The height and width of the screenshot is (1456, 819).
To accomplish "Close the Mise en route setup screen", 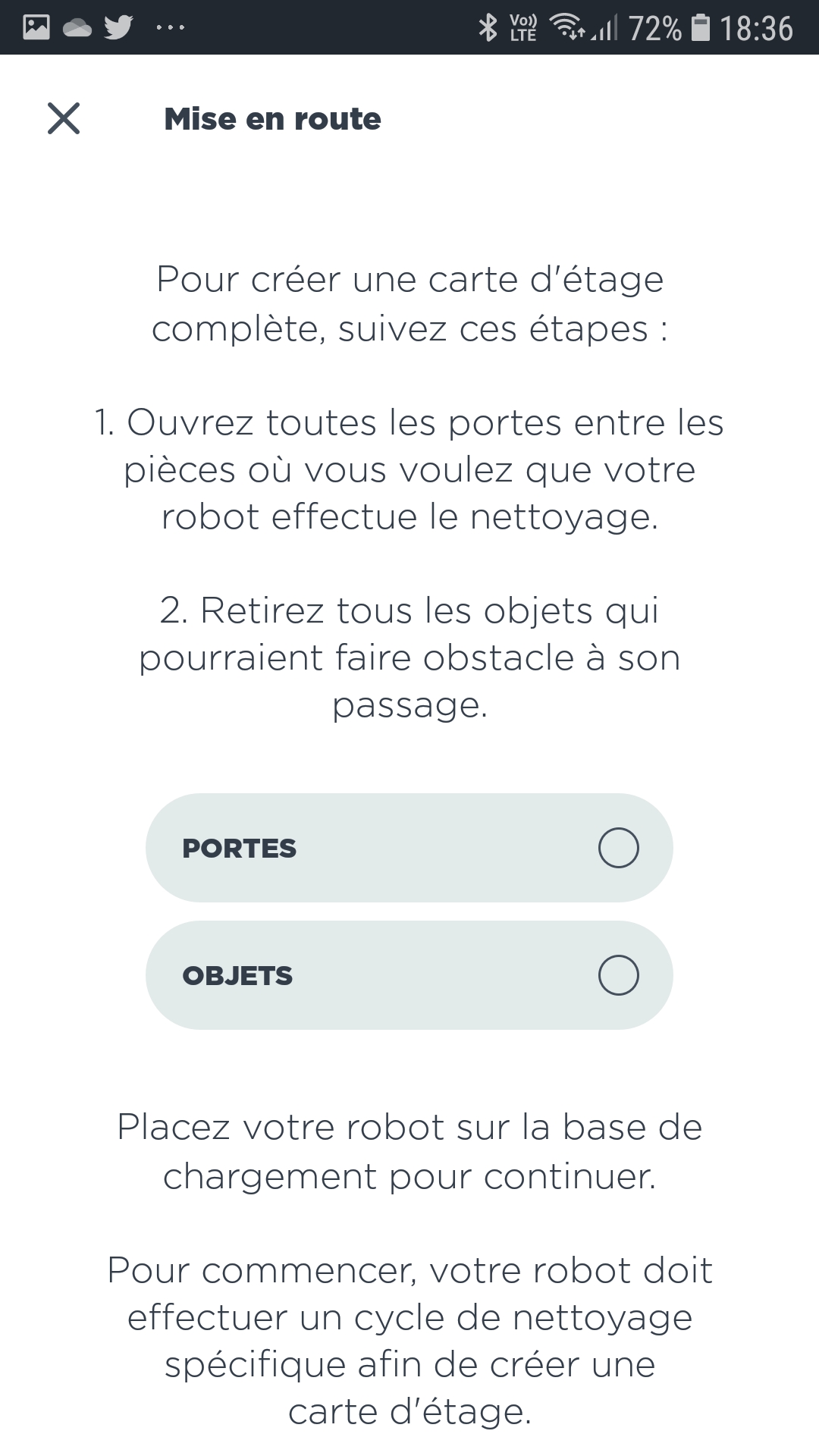I will [x=64, y=119].
